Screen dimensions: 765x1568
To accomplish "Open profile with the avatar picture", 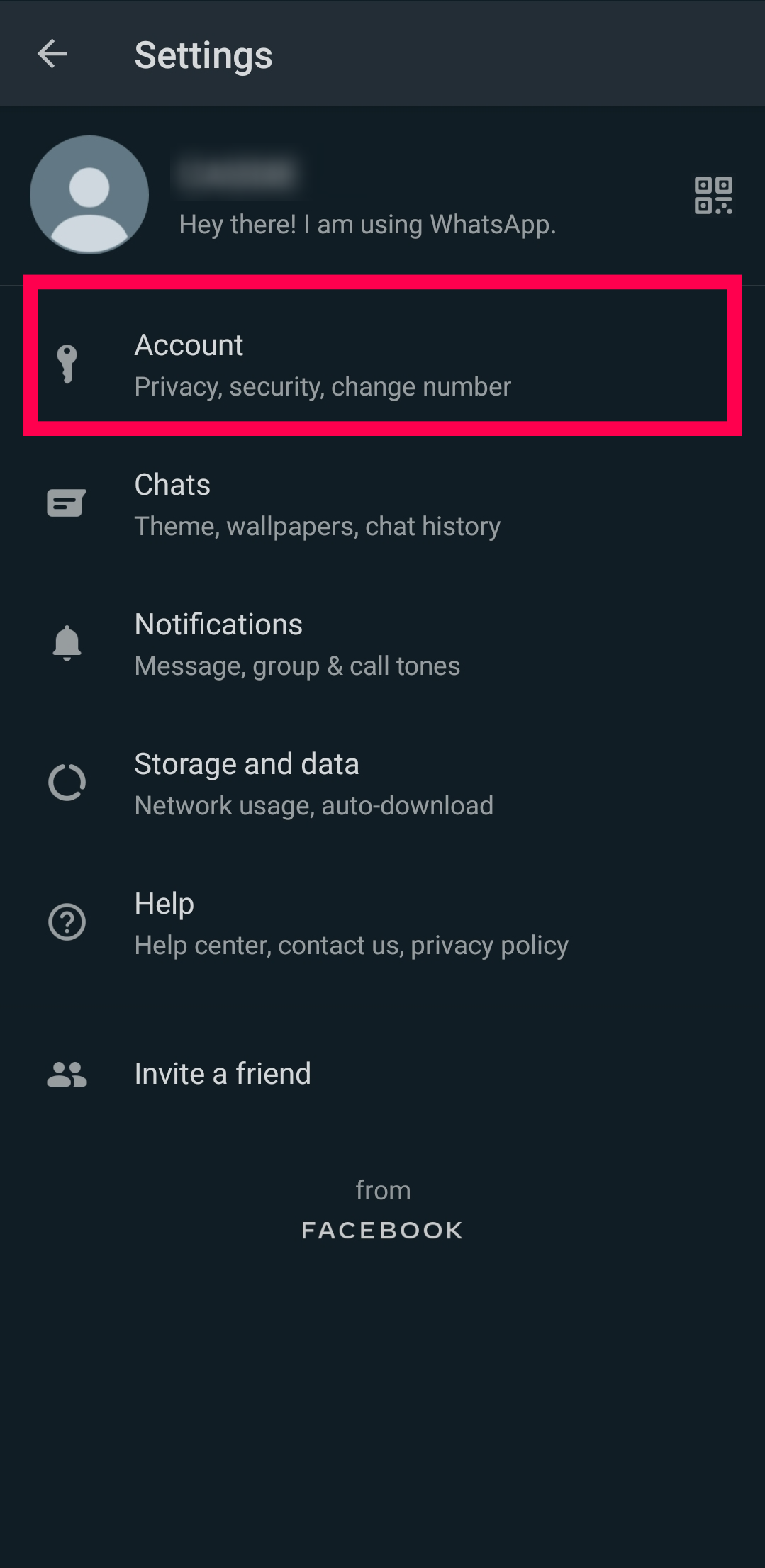I will click(x=89, y=195).
